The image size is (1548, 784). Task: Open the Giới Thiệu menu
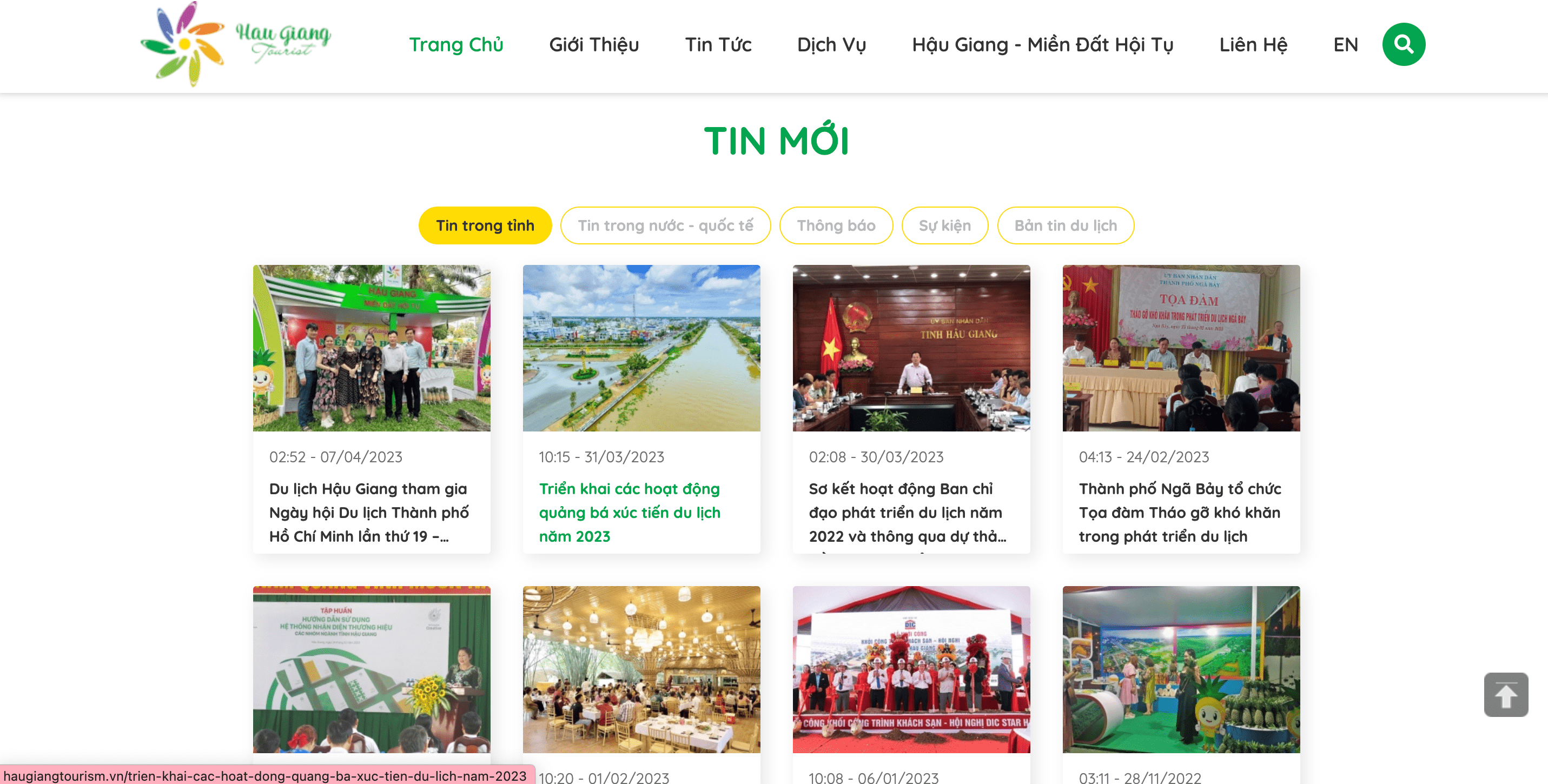click(594, 44)
